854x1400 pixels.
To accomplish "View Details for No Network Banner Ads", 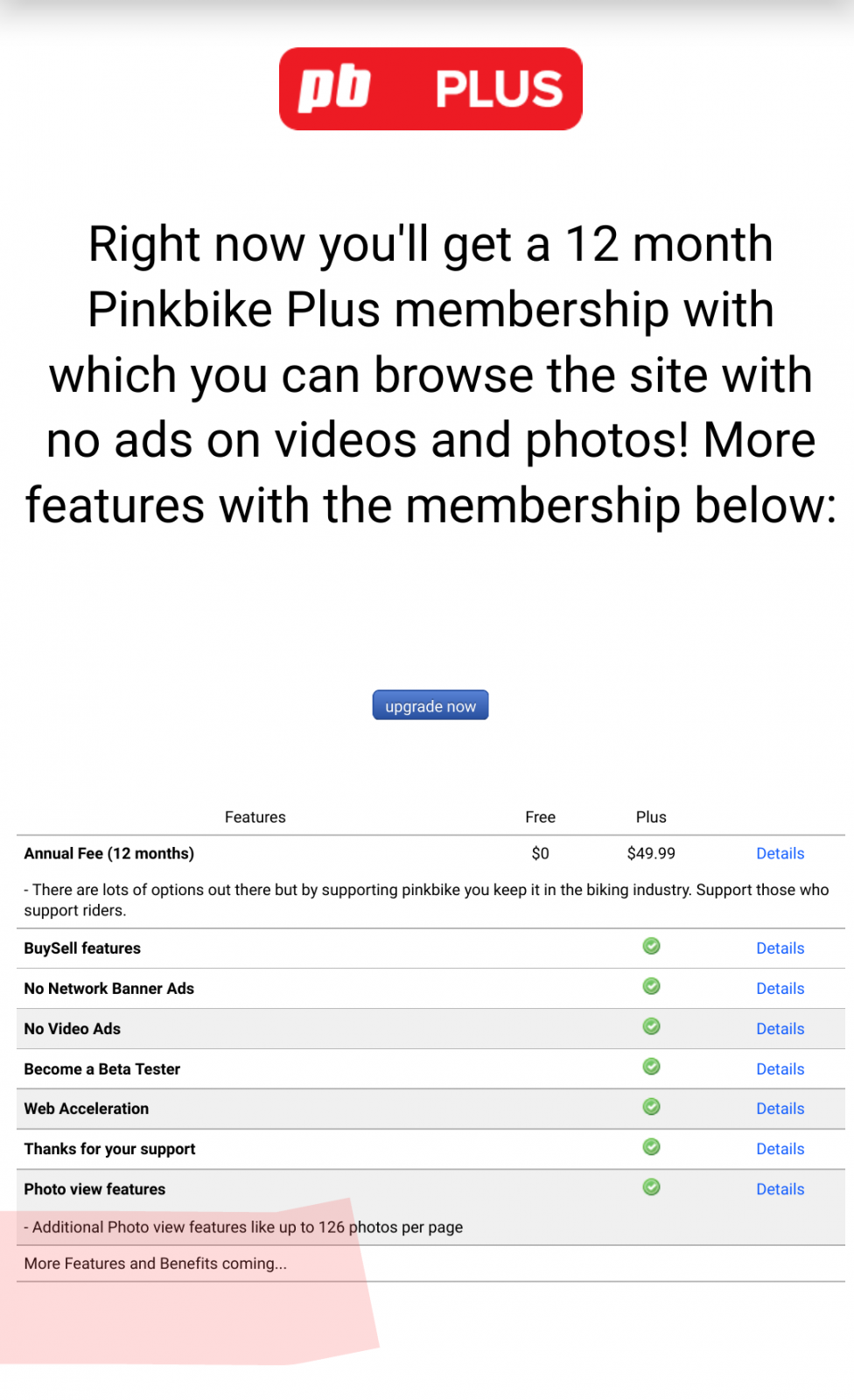I will point(780,988).
